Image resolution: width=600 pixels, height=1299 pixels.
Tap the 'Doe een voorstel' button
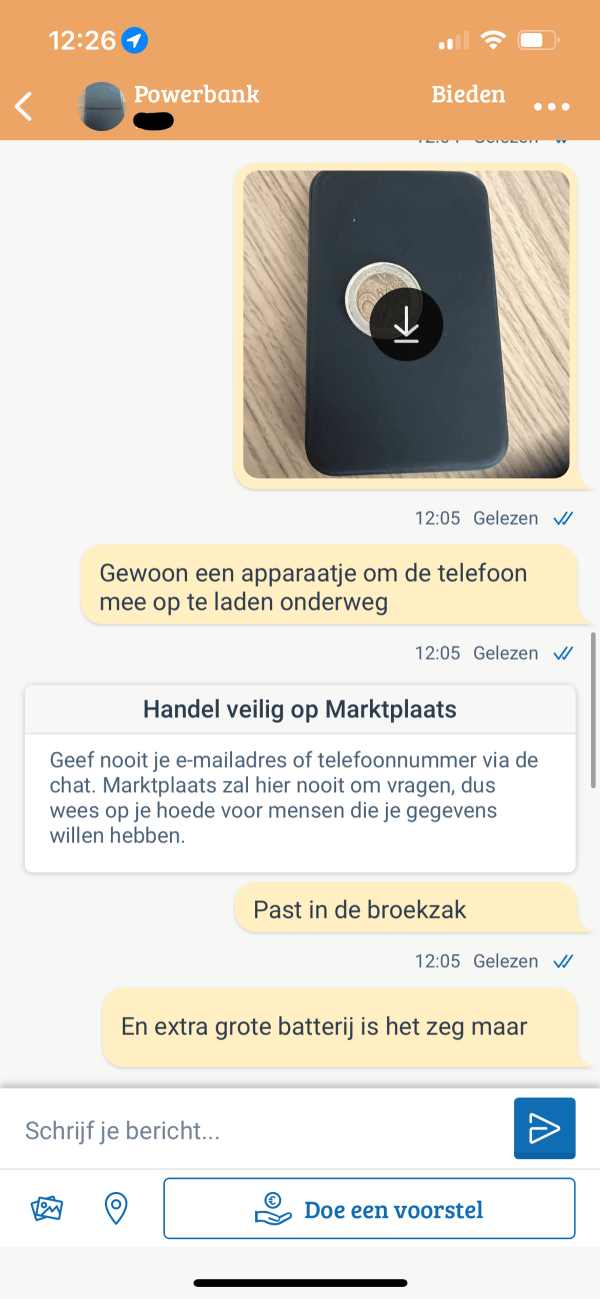(x=369, y=1209)
